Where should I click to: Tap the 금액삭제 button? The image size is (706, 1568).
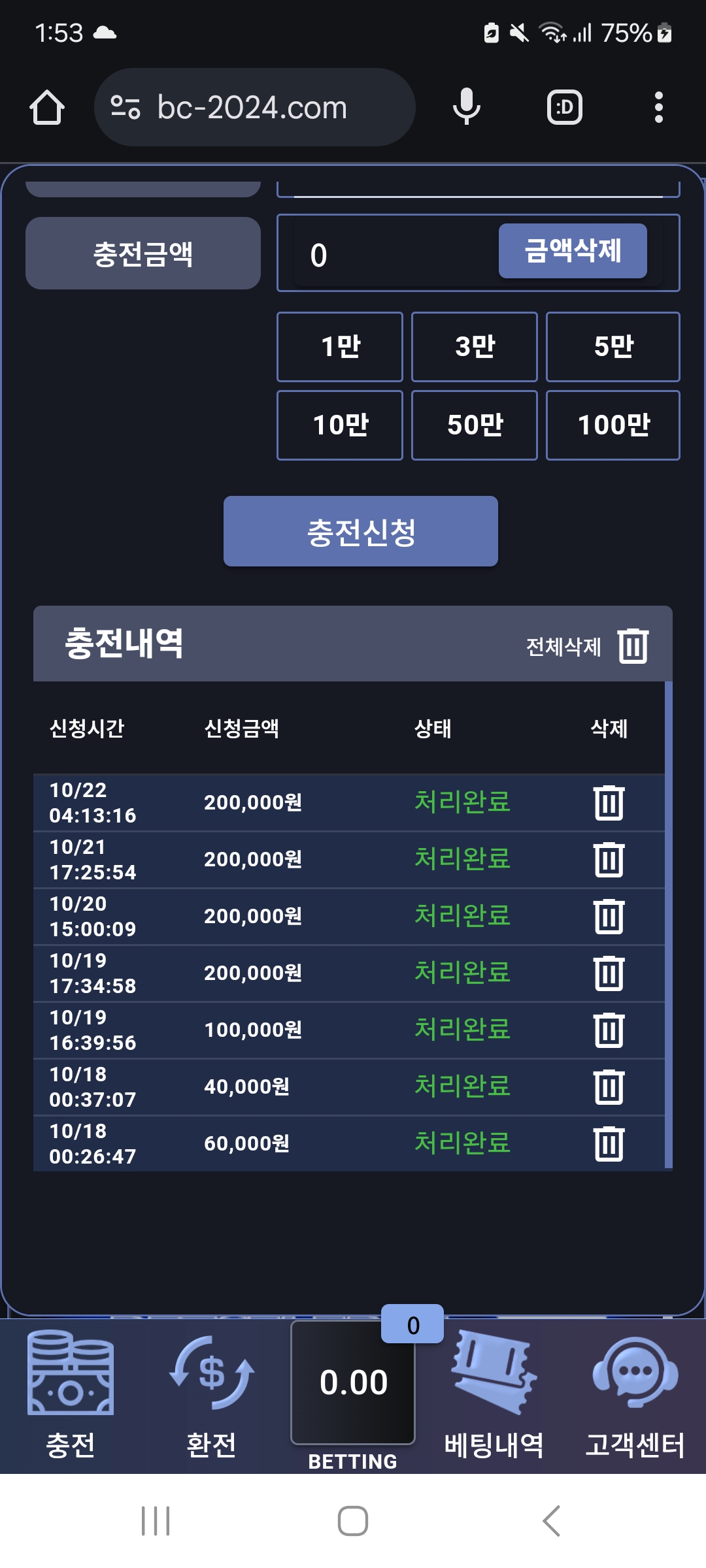coord(573,251)
